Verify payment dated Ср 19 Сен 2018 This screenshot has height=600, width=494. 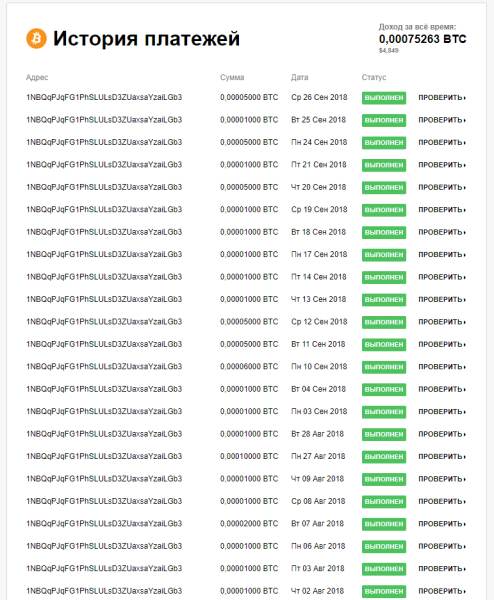[442, 210]
